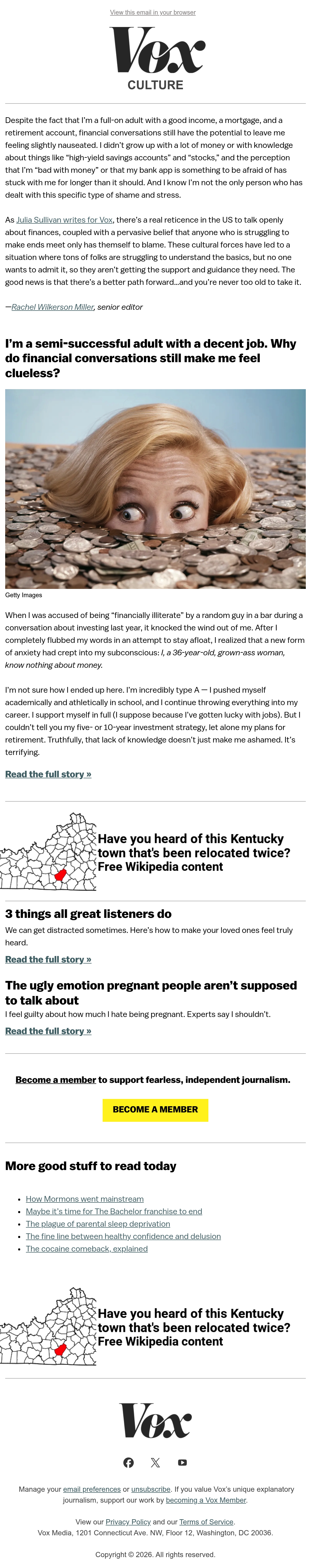Open The plague of parental sleep deprivation

pyautogui.click(x=98, y=1224)
